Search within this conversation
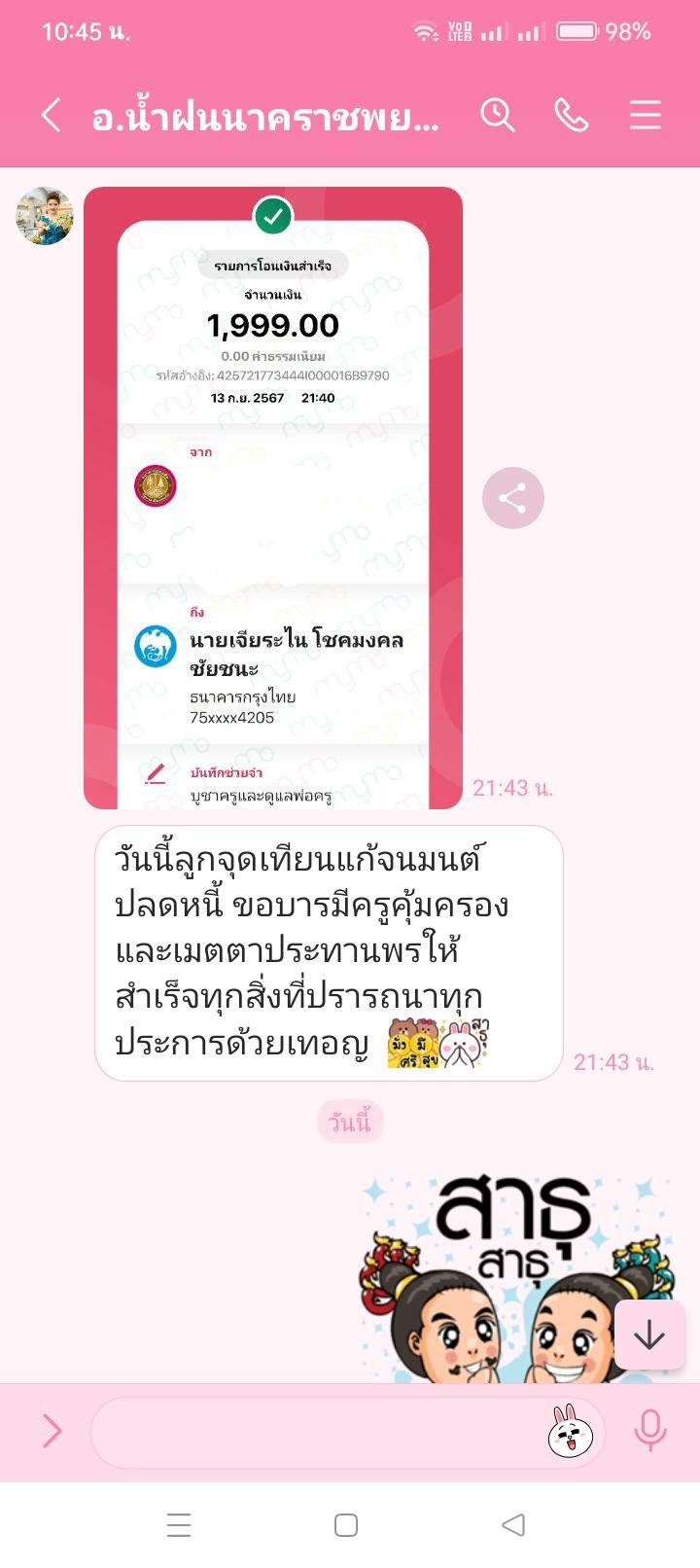 click(x=497, y=116)
